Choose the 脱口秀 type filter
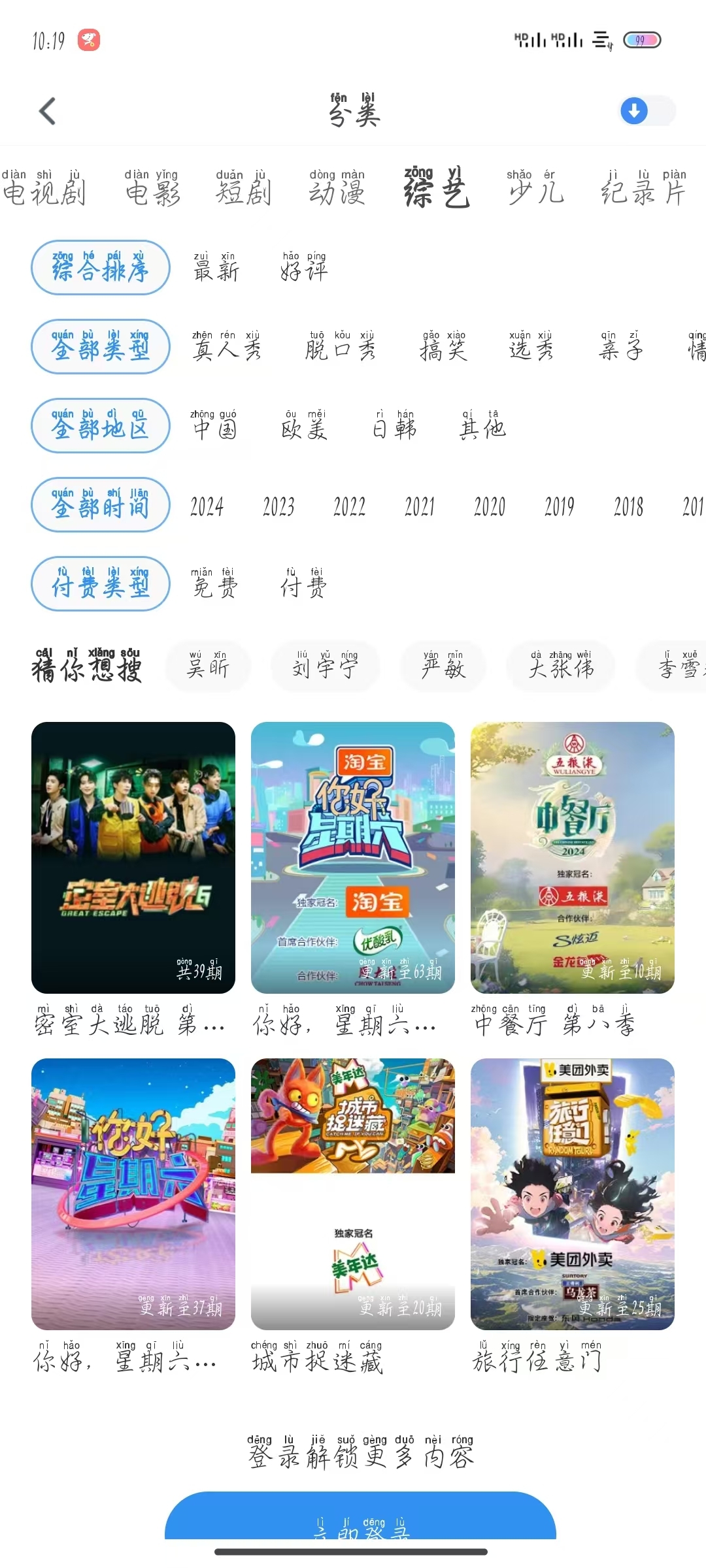Viewport: 706px width, 1568px height. [x=340, y=347]
